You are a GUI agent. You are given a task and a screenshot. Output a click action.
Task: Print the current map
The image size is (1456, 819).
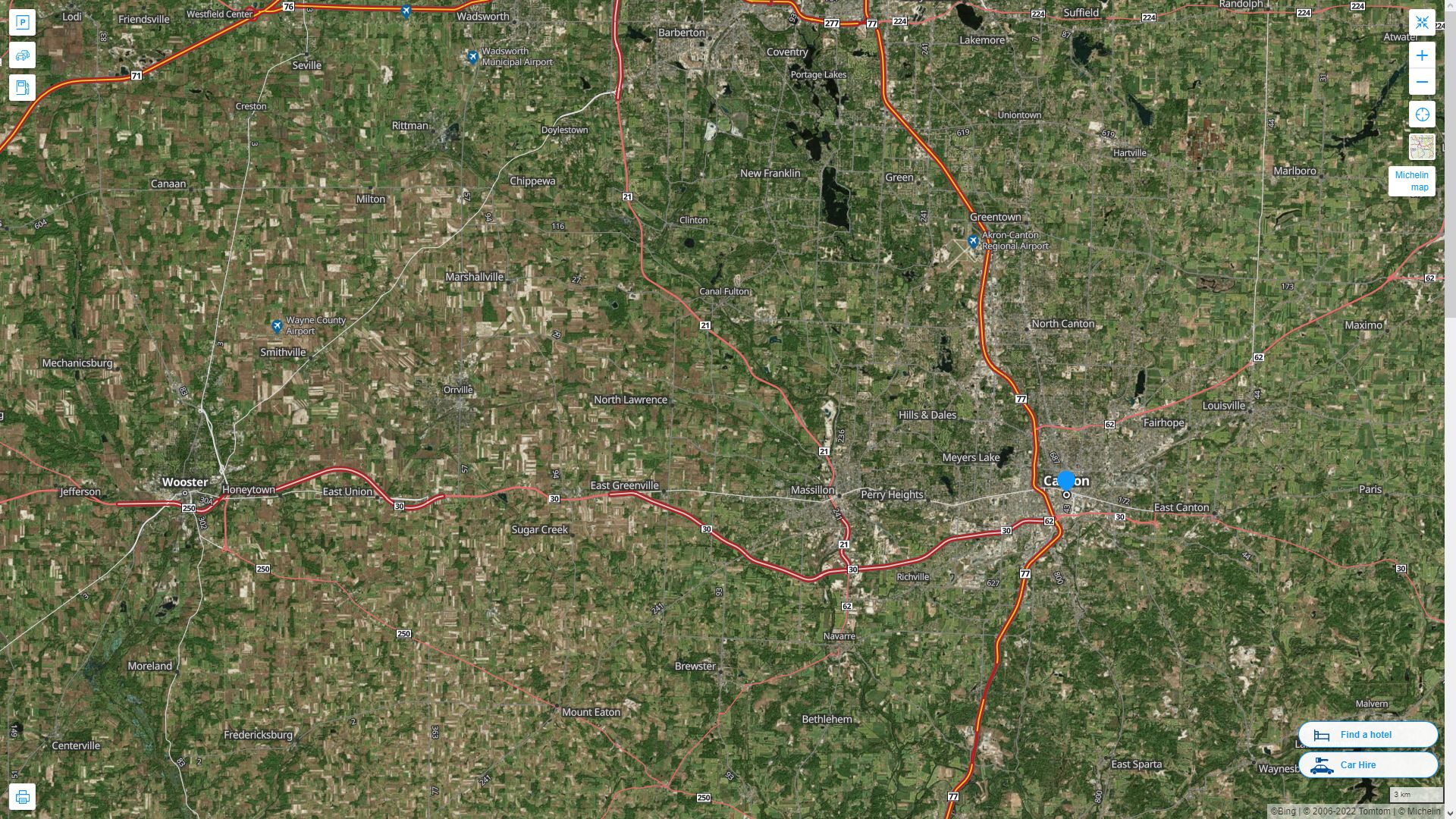[x=22, y=796]
